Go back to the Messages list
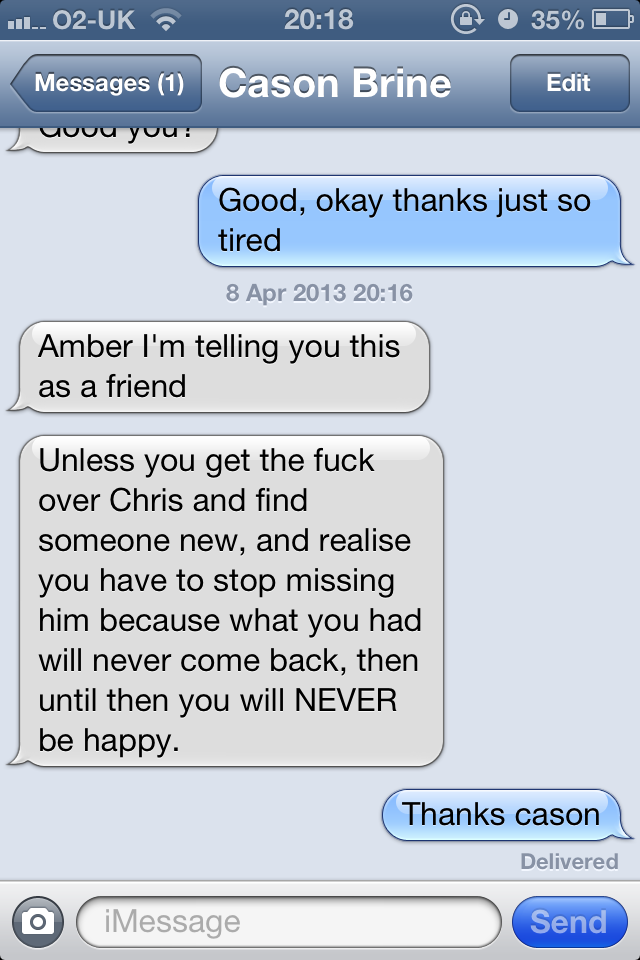640x960 pixels. point(107,84)
